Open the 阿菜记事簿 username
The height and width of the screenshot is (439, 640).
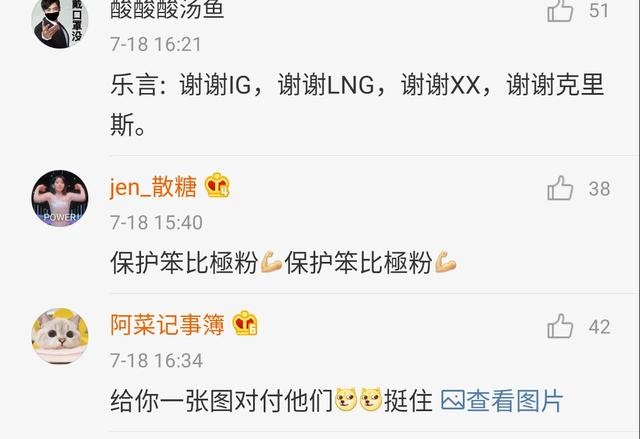pos(167,325)
